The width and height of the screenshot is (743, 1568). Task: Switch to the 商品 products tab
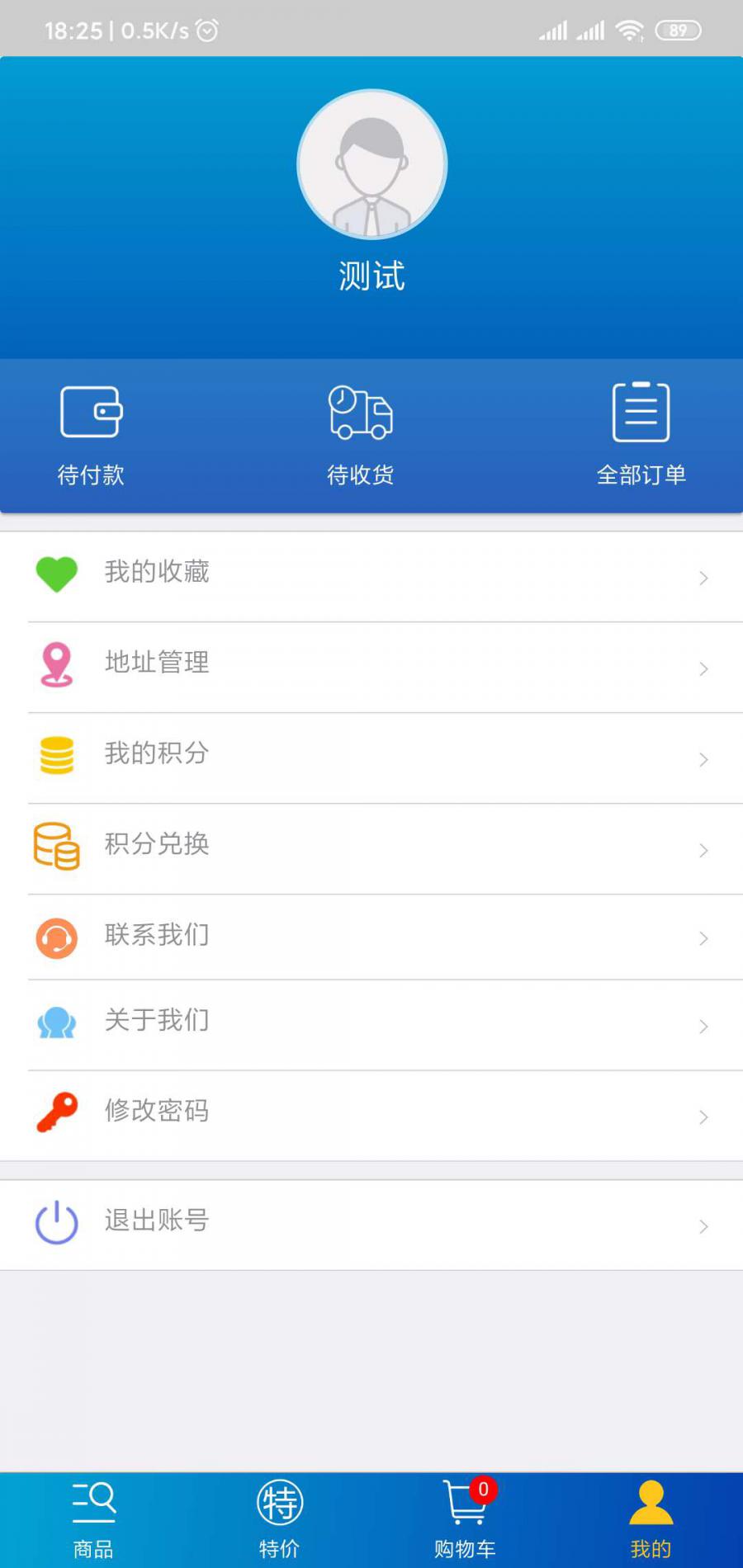coord(93,1520)
